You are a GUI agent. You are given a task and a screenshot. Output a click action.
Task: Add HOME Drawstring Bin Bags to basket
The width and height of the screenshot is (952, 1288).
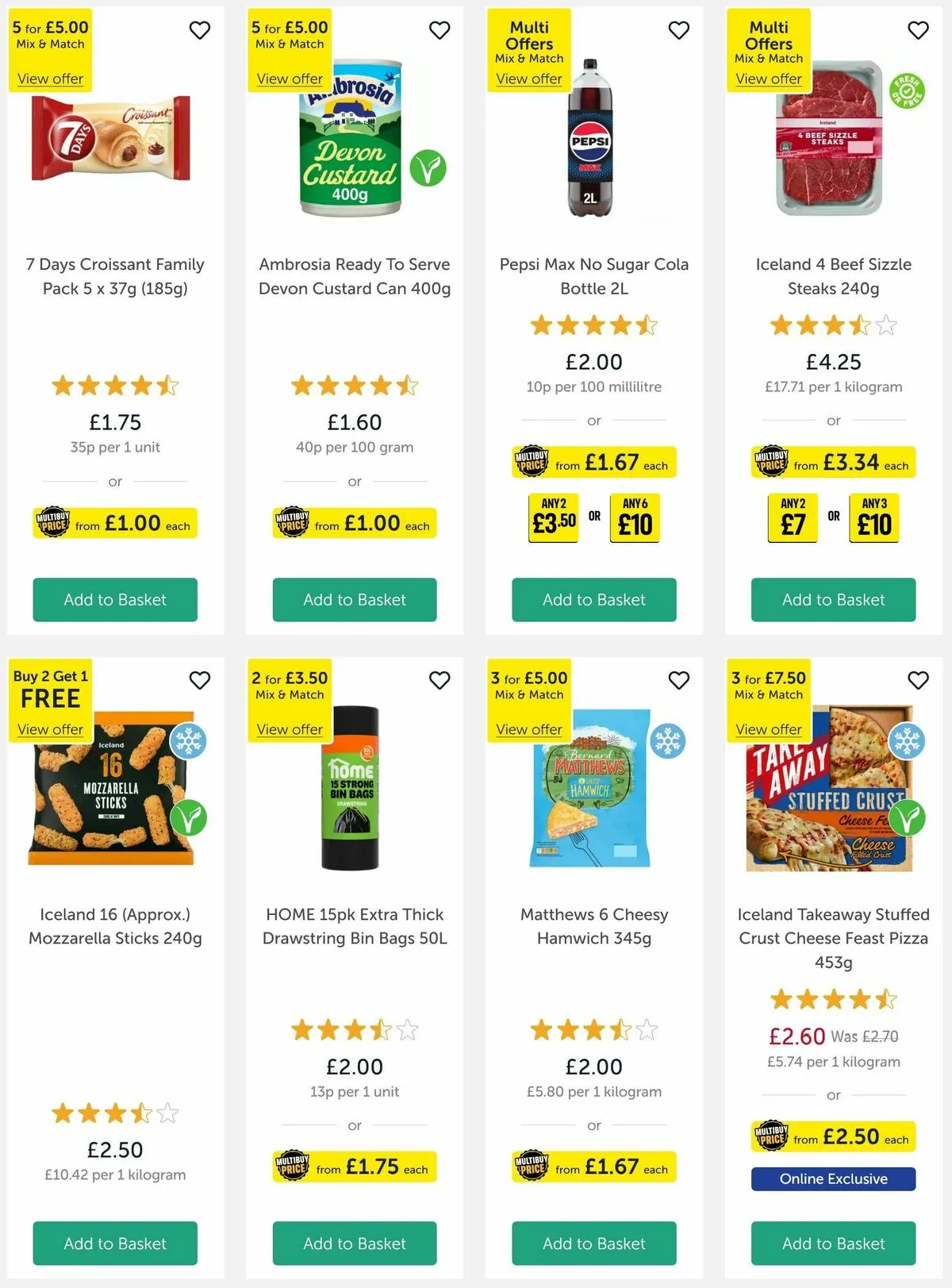pyautogui.click(x=355, y=1243)
